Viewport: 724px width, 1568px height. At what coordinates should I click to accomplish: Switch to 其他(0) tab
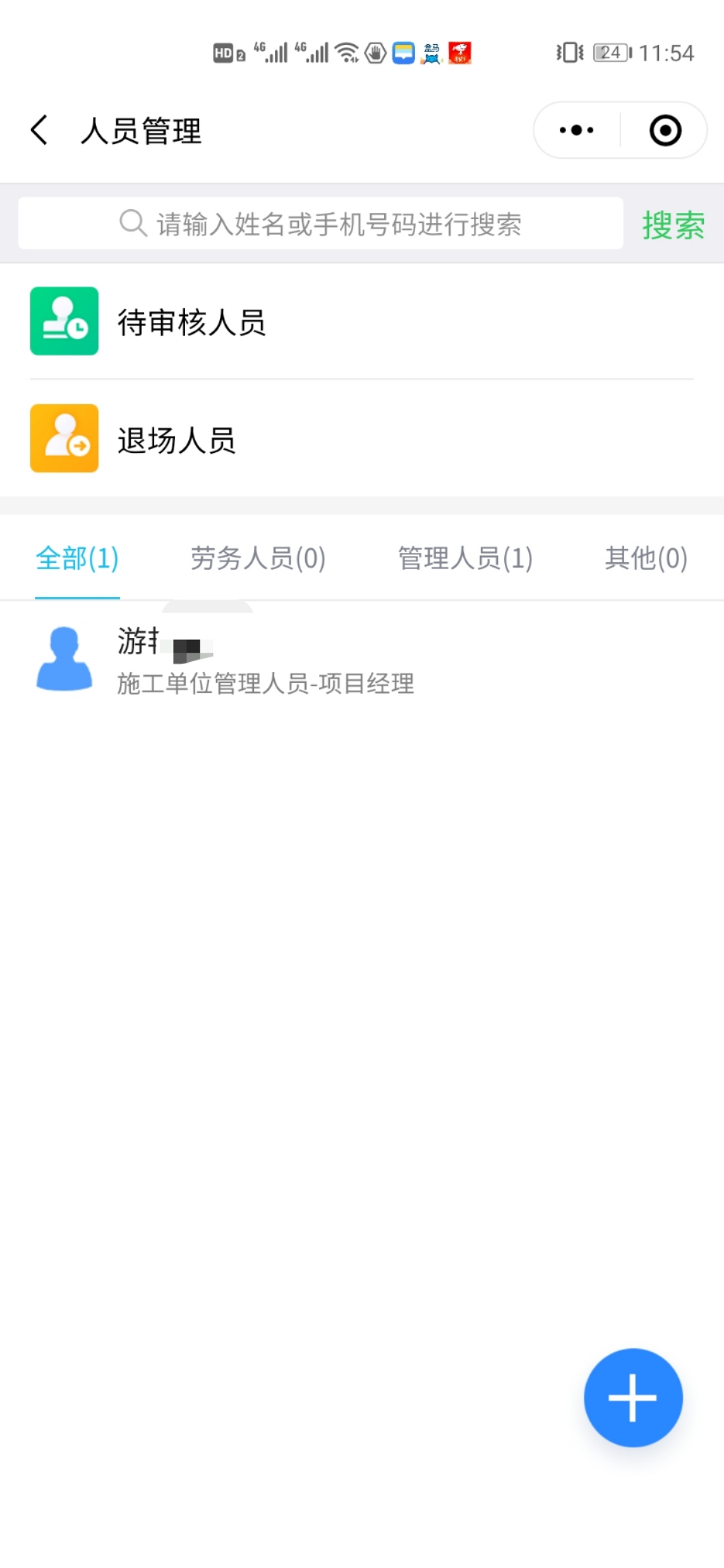646,558
